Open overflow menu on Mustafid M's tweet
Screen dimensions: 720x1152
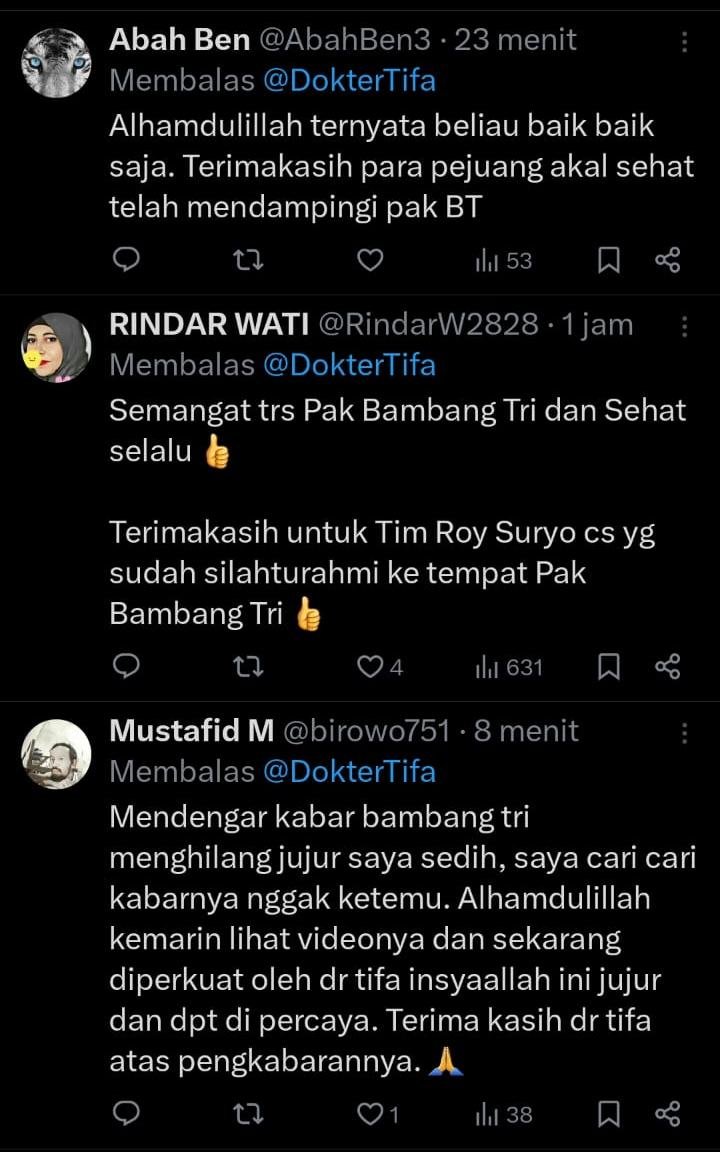pyautogui.click(x=685, y=733)
